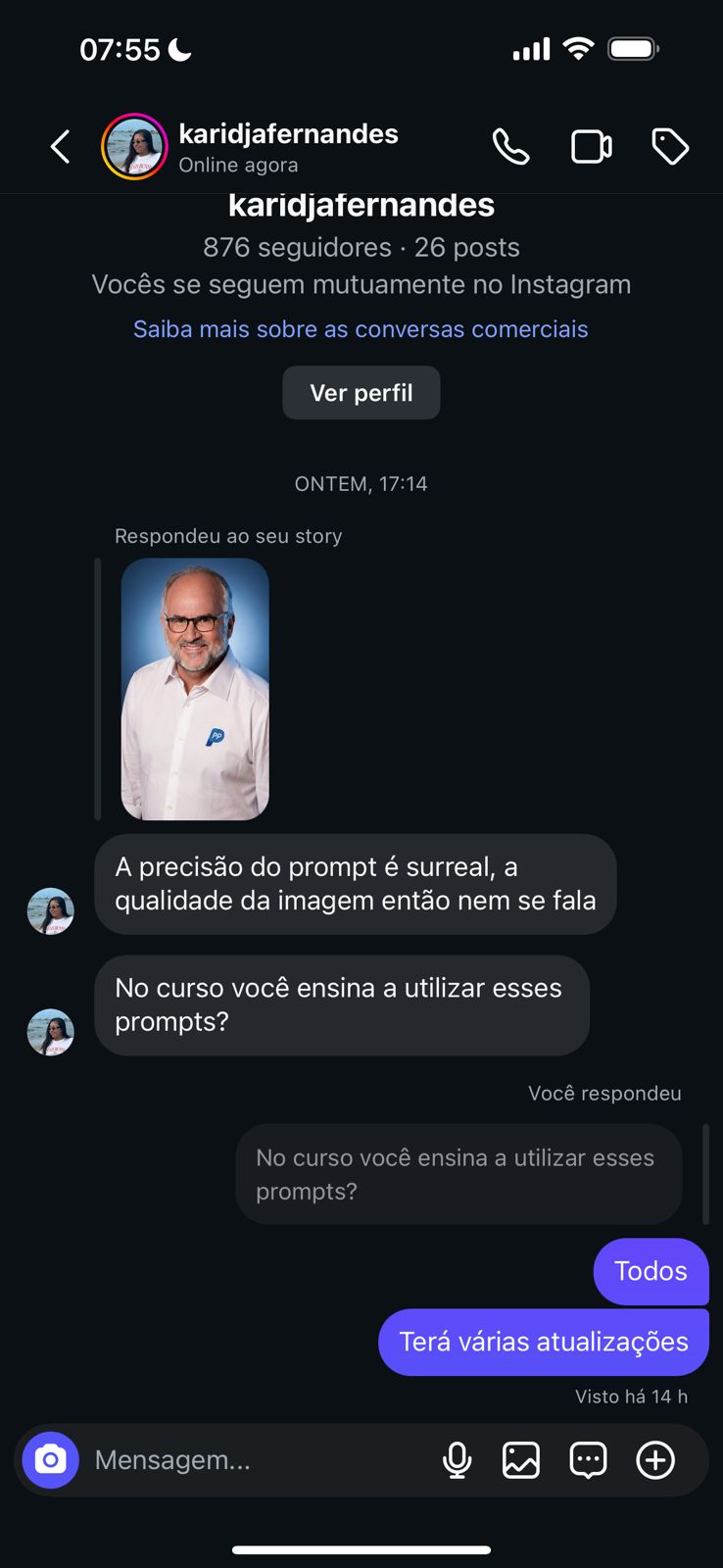Image resolution: width=723 pixels, height=1568 pixels.
Task: Record a voice message with the microphone
Action: pos(457,1460)
